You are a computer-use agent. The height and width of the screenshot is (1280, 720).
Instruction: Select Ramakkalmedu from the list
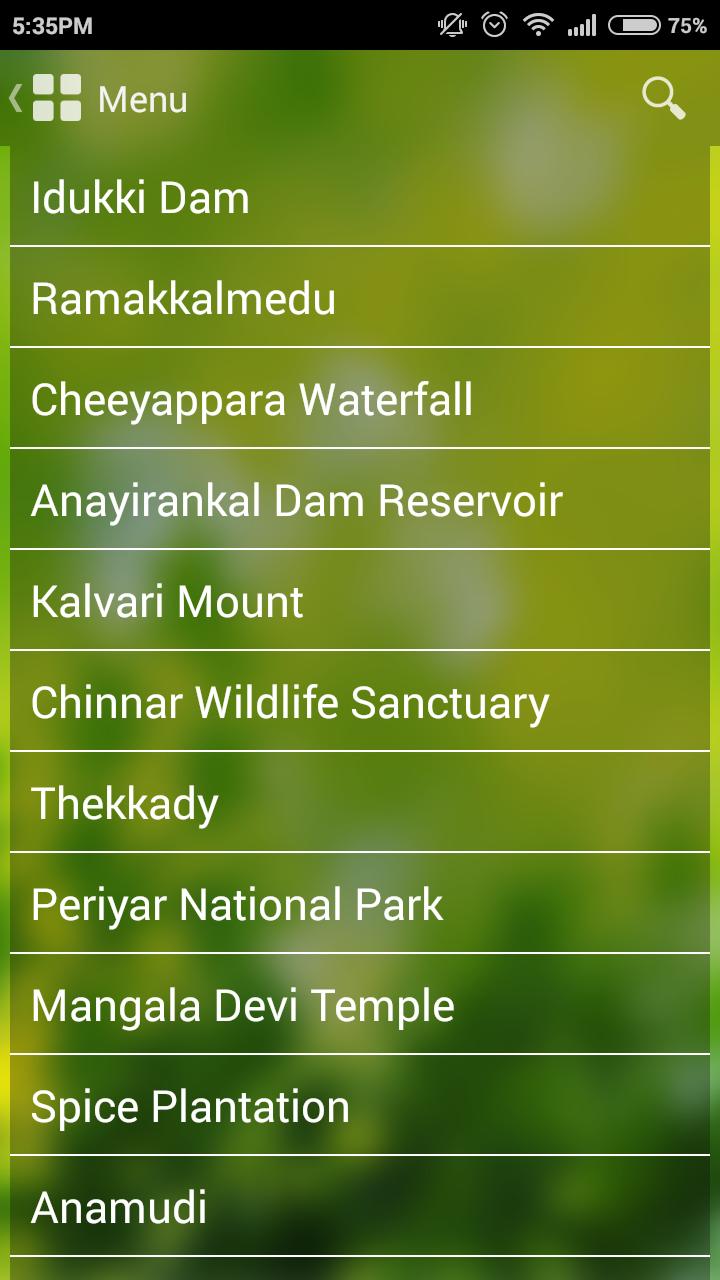pyautogui.click(x=360, y=299)
